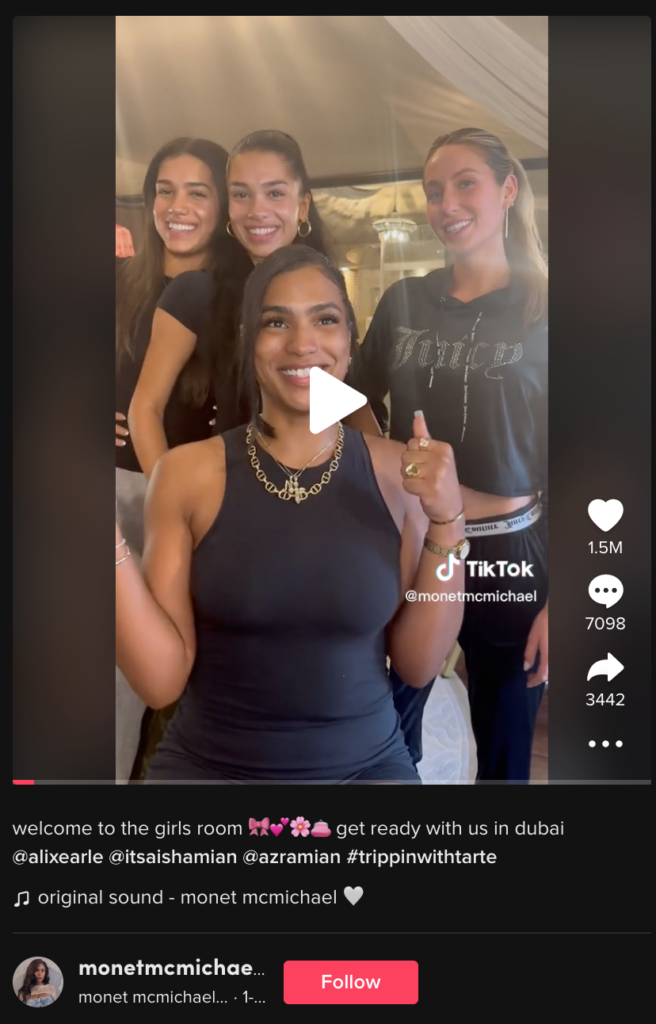This screenshot has height=1024, width=656.
Task: Seek using the video progress bar
Action: coord(330,781)
